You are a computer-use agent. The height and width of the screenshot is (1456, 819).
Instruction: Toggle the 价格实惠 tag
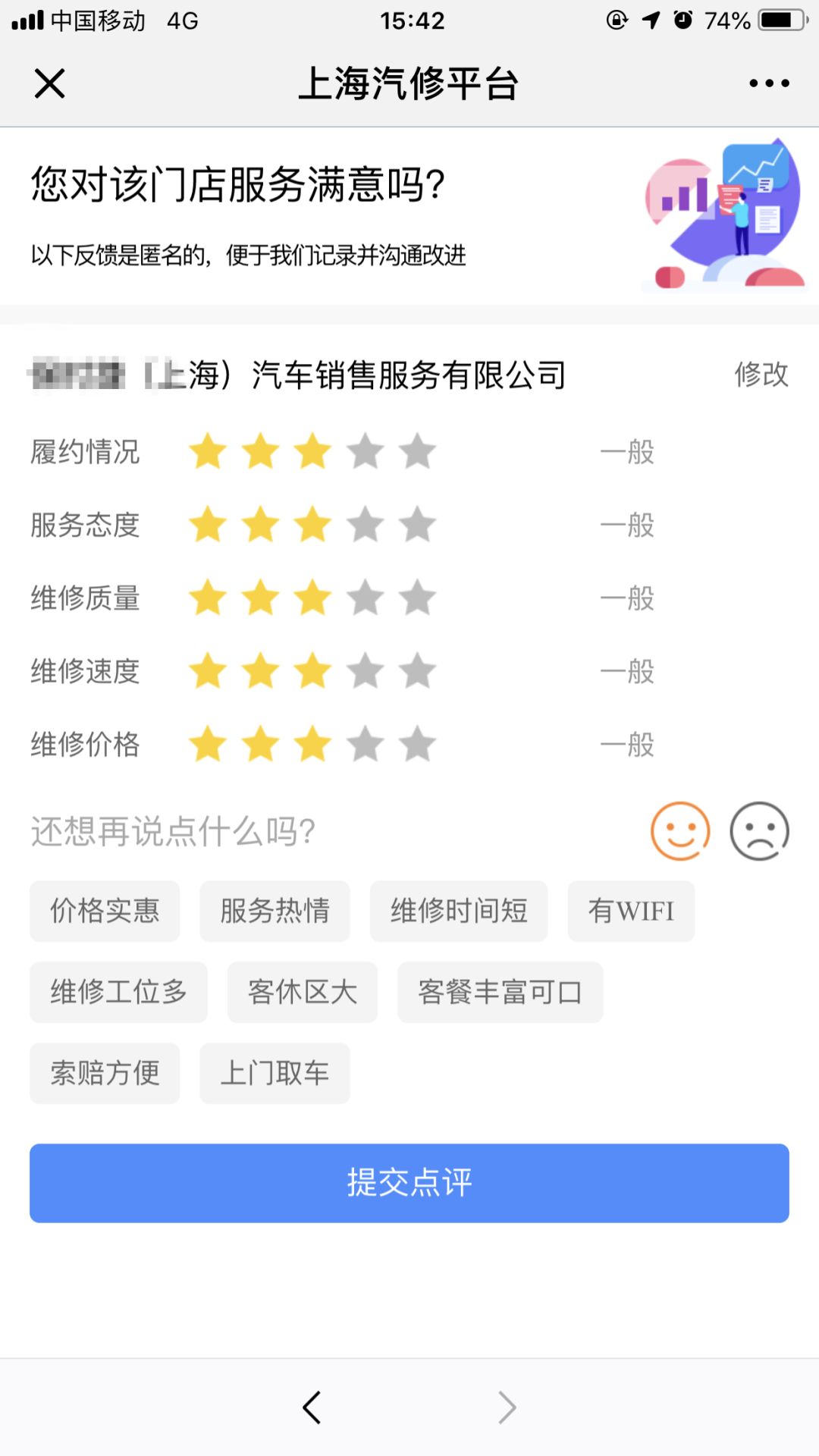(104, 912)
